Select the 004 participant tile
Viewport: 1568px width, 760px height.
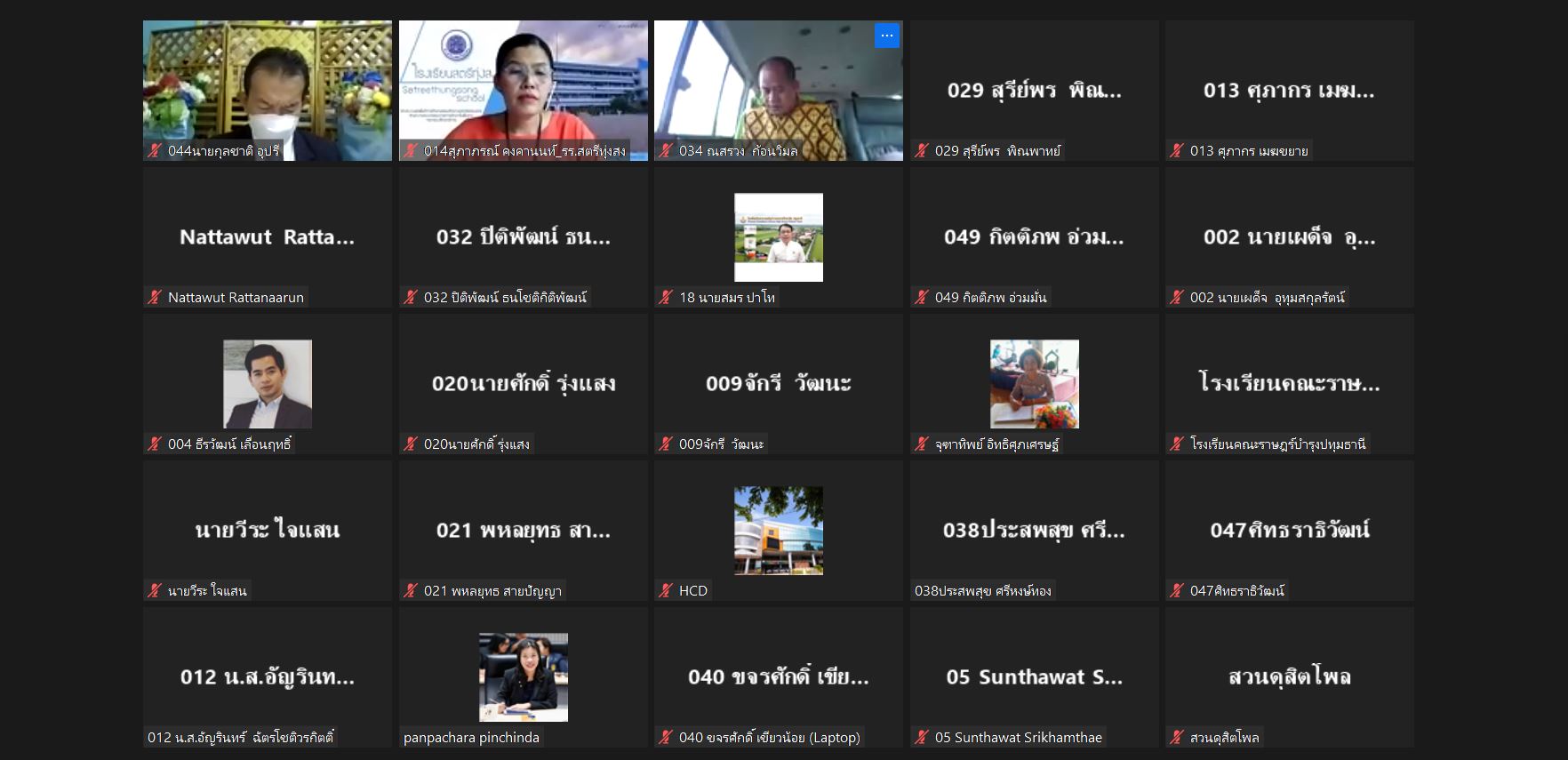[x=267, y=383]
